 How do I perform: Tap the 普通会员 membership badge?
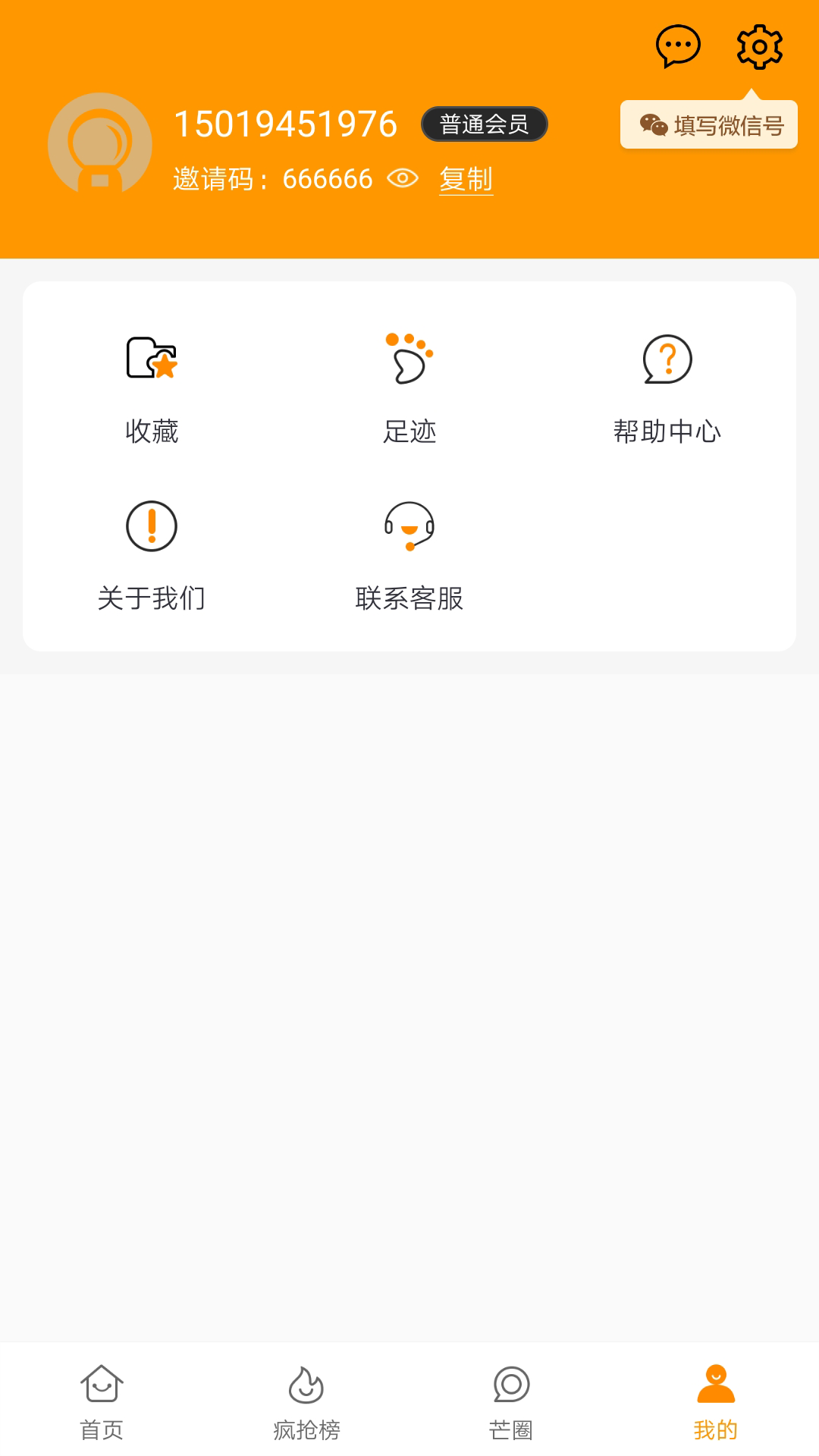click(484, 124)
